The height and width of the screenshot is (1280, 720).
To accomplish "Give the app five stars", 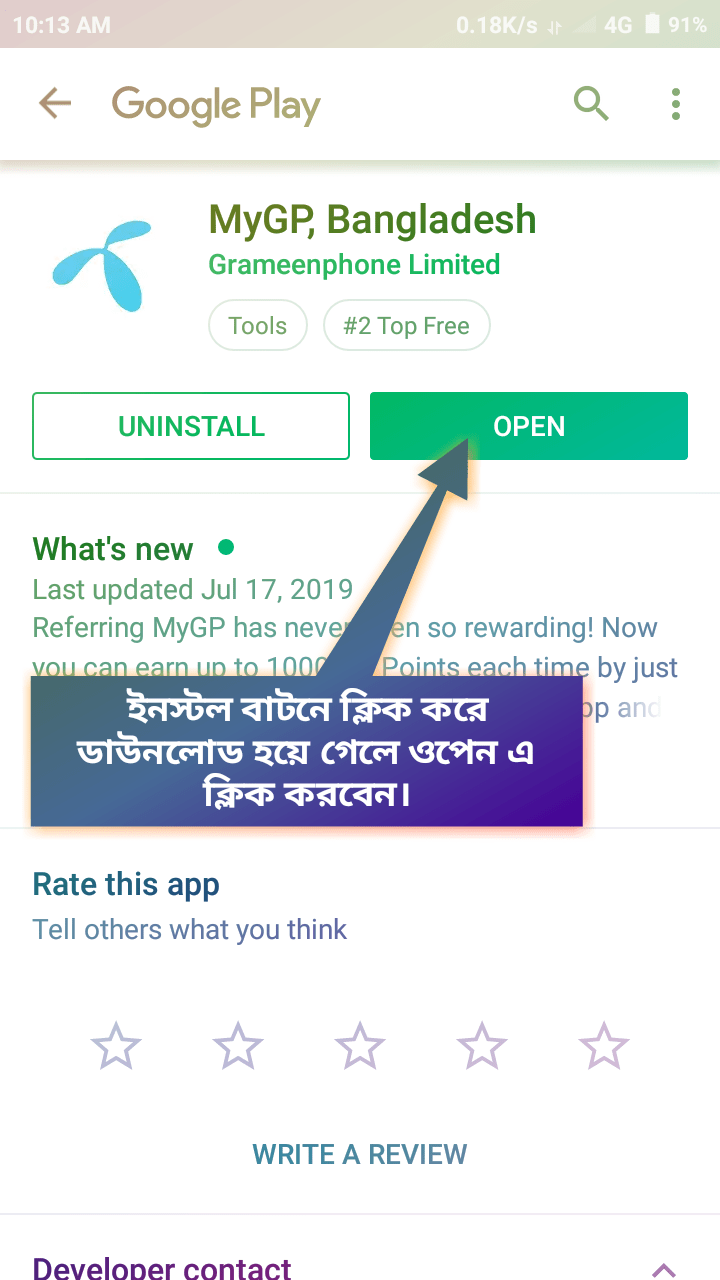I will (x=604, y=1046).
